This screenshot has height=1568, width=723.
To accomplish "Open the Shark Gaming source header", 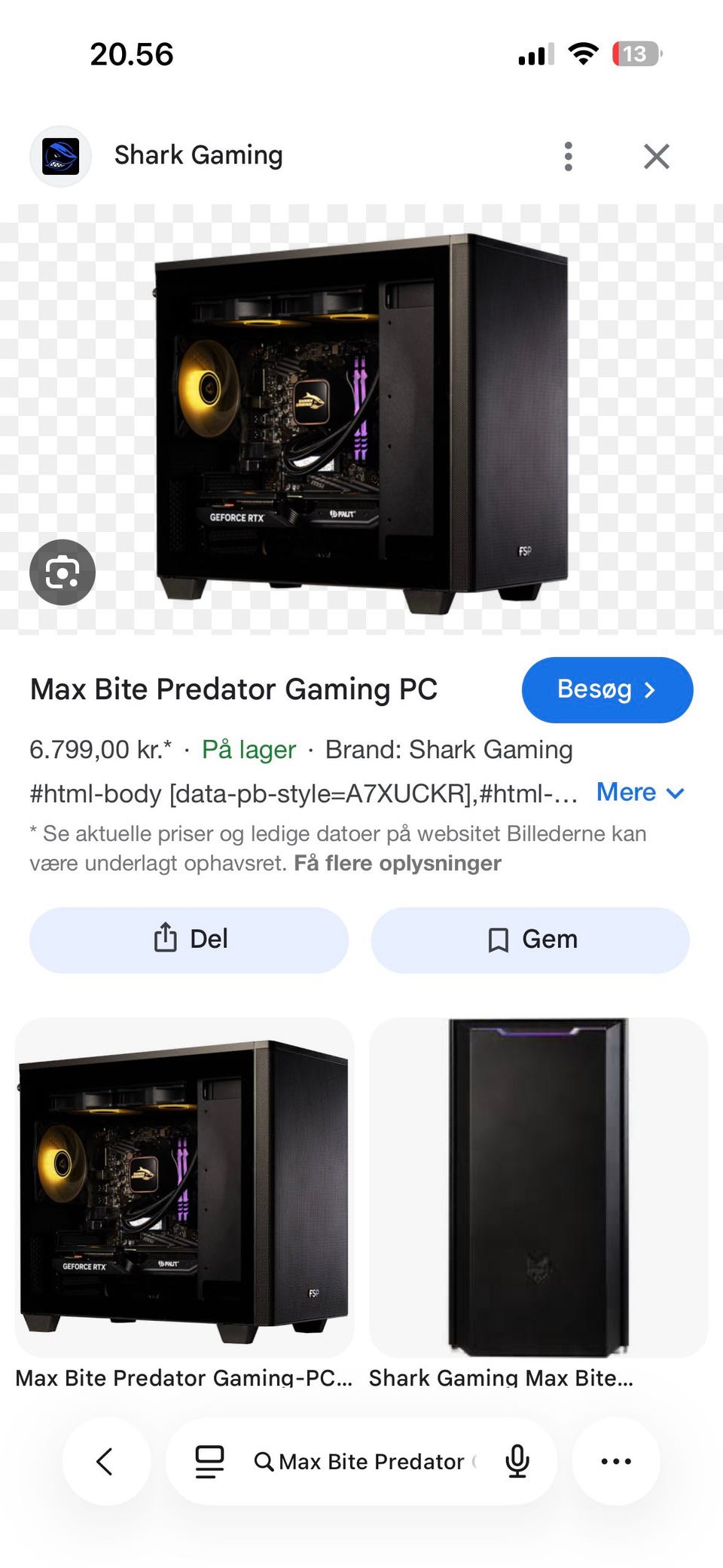I will [x=197, y=156].
